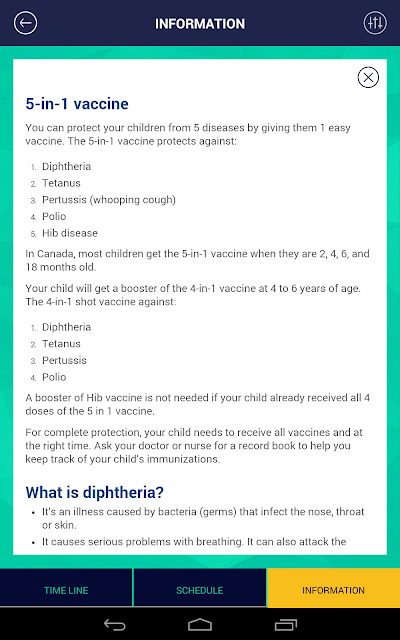Select the Information tab
The width and height of the screenshot is (400, 640).
[x=333, y=590]
